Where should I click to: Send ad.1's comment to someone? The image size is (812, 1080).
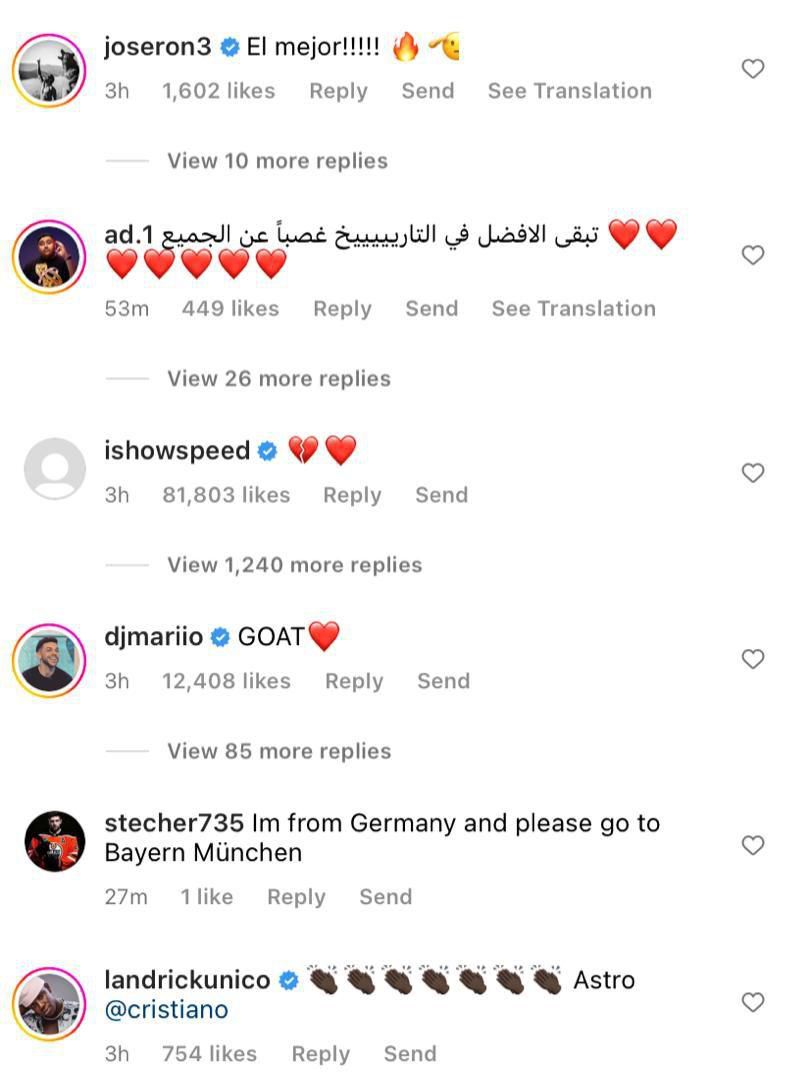coord(431,309)
